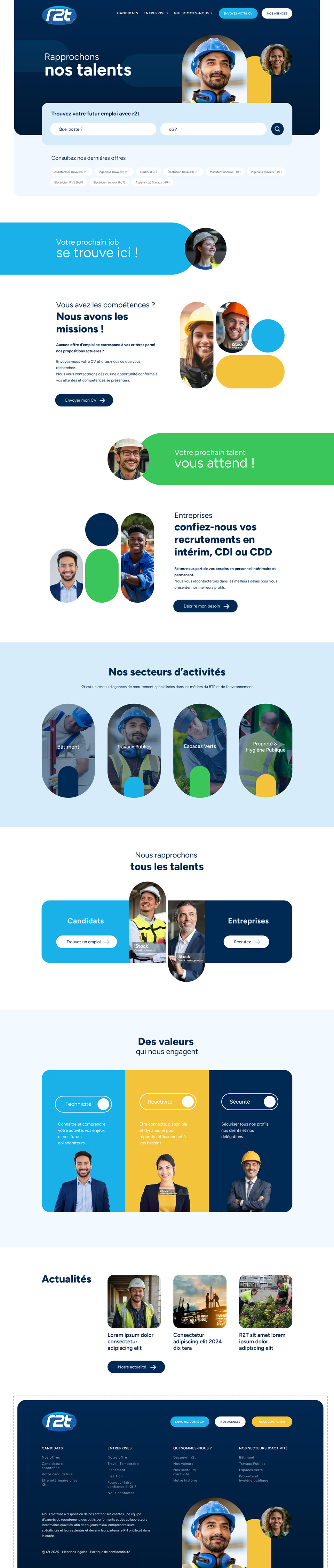The height and width of the screenshot is (1568, 334).
Task: Open the Bâtiment sector card
Action: [x=68, y=750]
